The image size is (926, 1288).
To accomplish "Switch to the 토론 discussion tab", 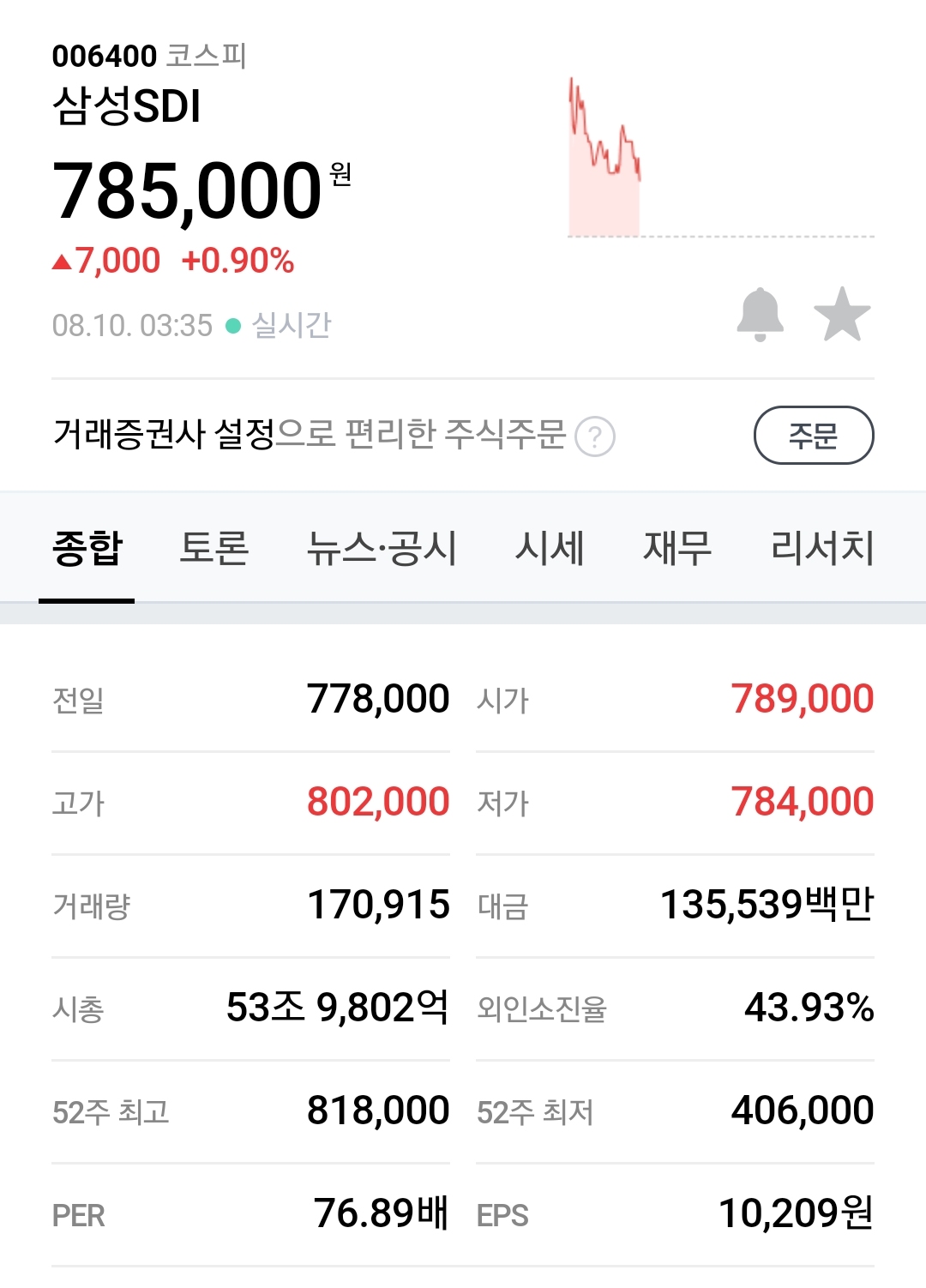I will pos(213,550).
